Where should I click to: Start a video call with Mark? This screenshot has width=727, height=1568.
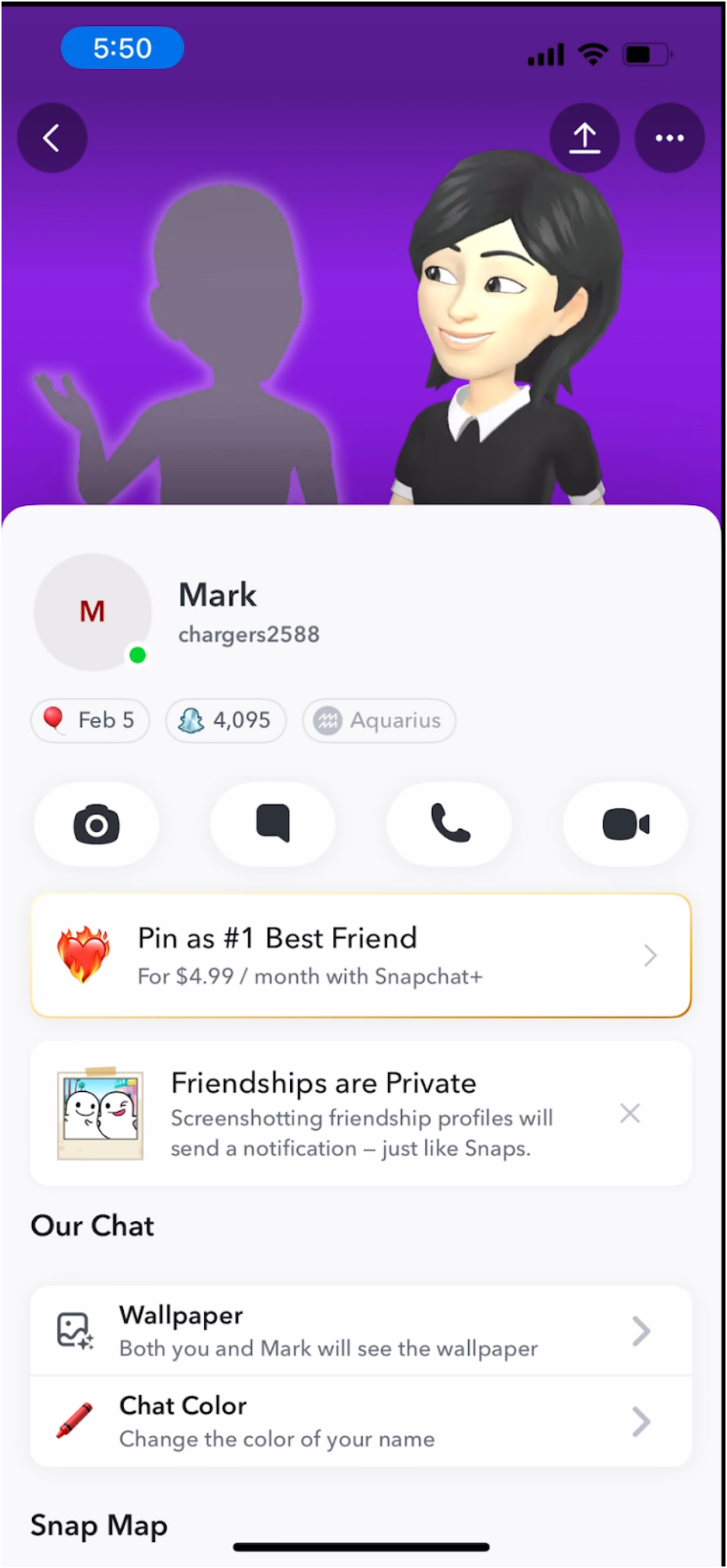[x=625, y=824]
